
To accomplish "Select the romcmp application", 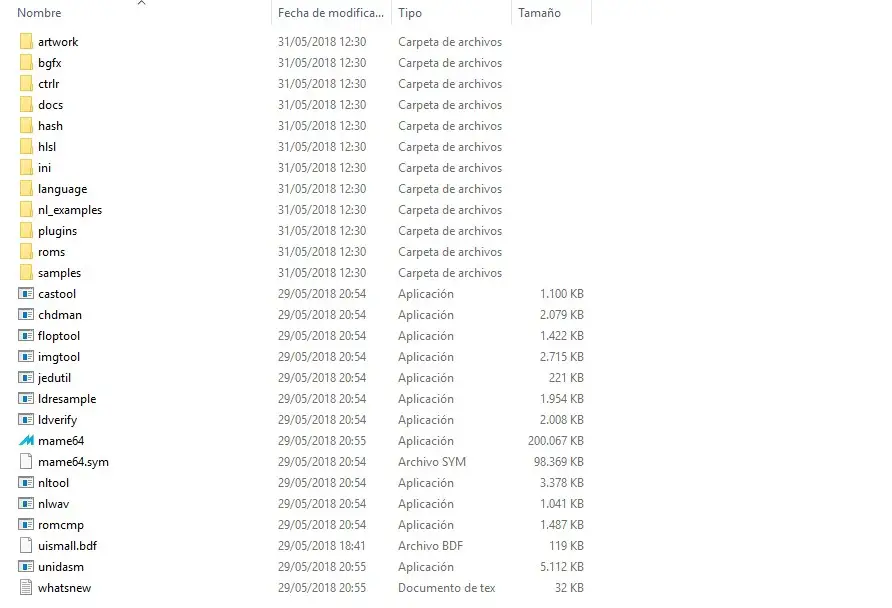I will pyautogui.click(x=60, y=525).
